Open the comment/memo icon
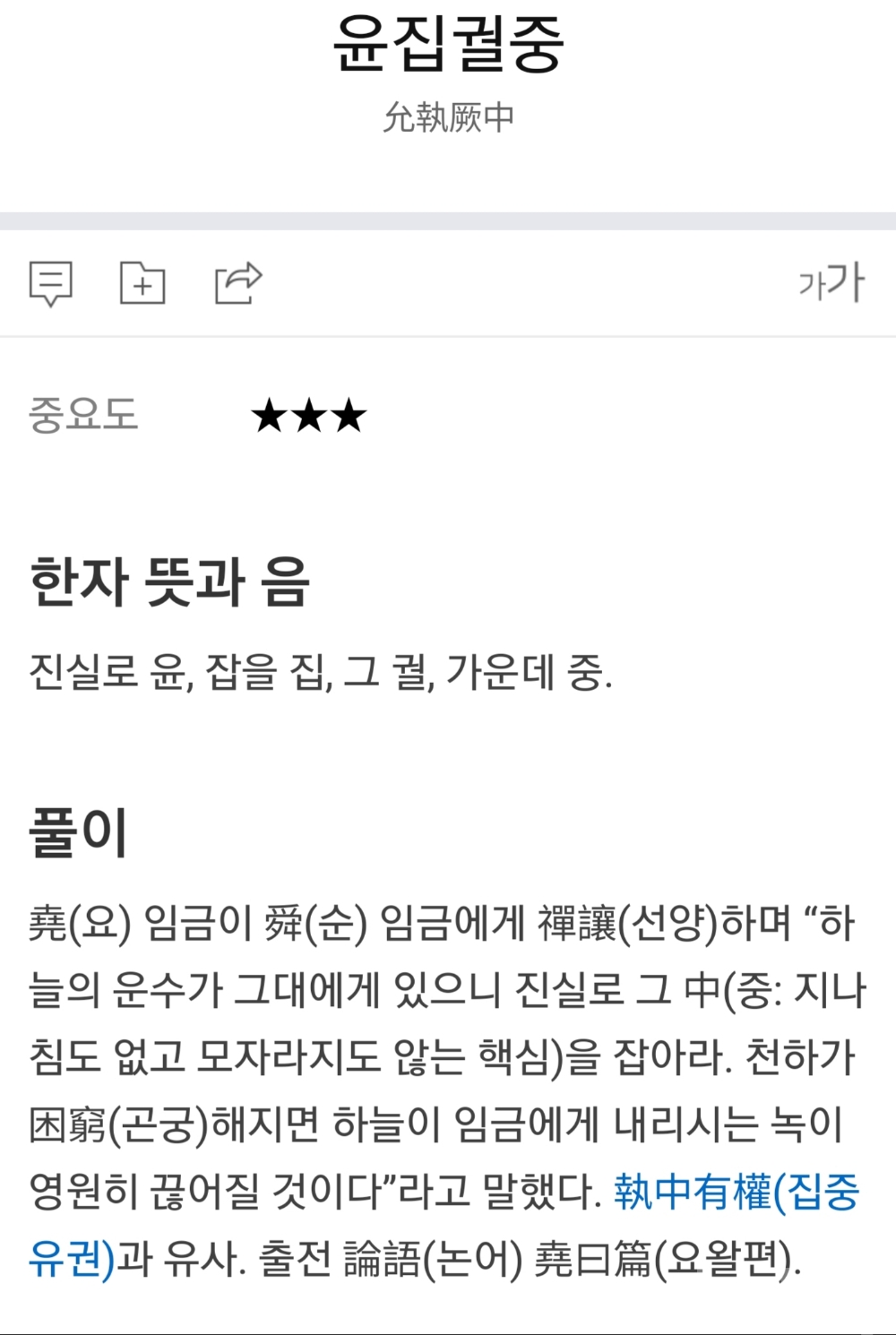The height and width of the screenshot is (1335, 896). point(51,283)
